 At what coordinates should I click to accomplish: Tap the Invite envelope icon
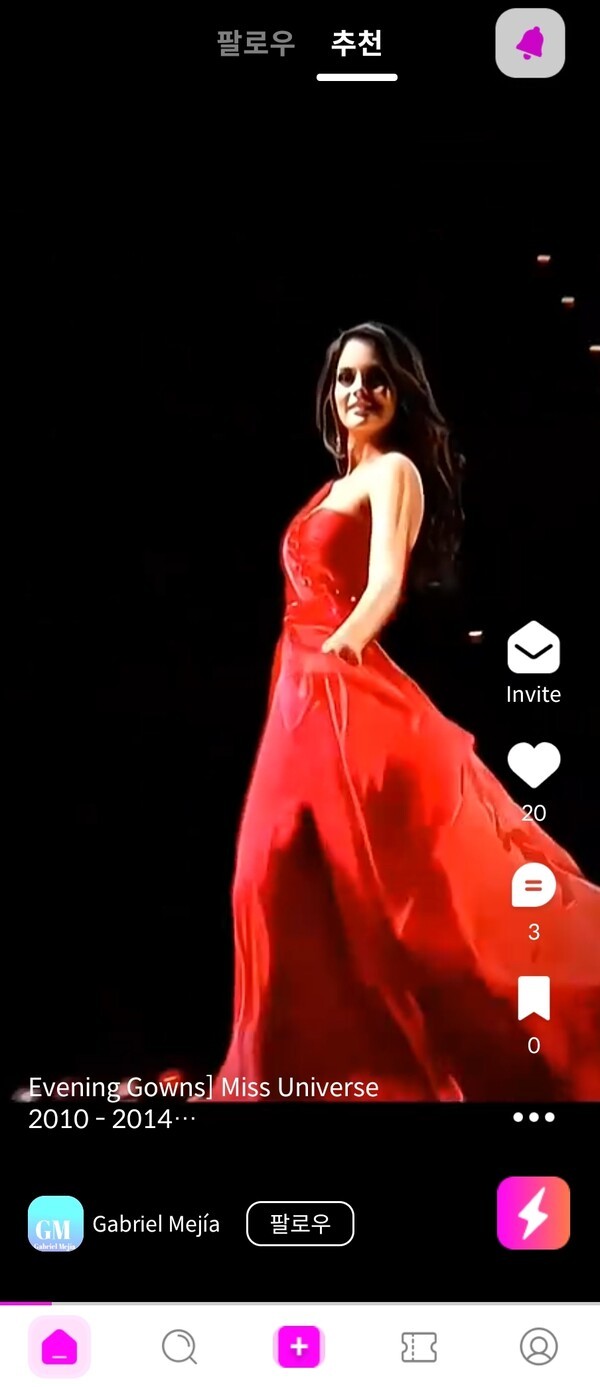pos(533,648)
